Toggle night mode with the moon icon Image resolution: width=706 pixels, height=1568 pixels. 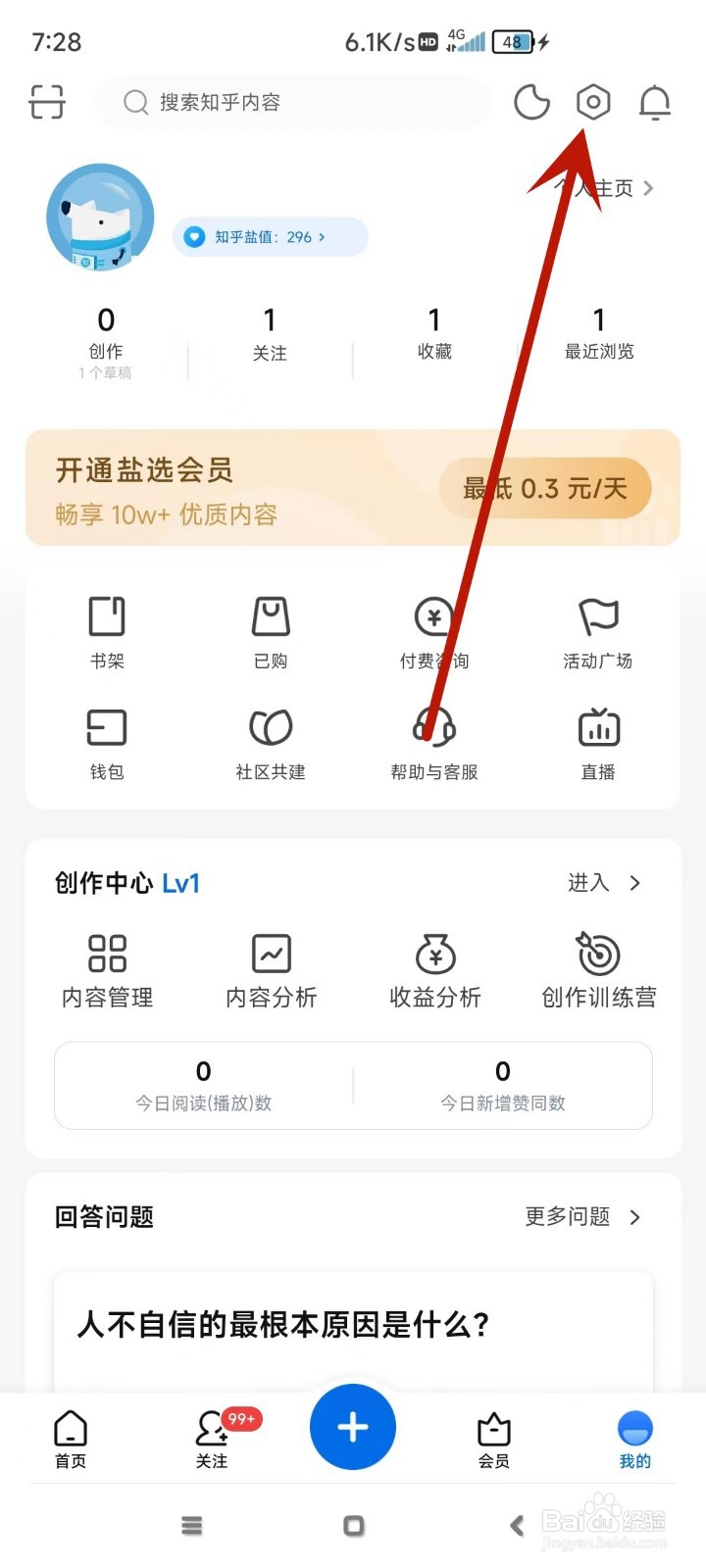coord(531,102)
